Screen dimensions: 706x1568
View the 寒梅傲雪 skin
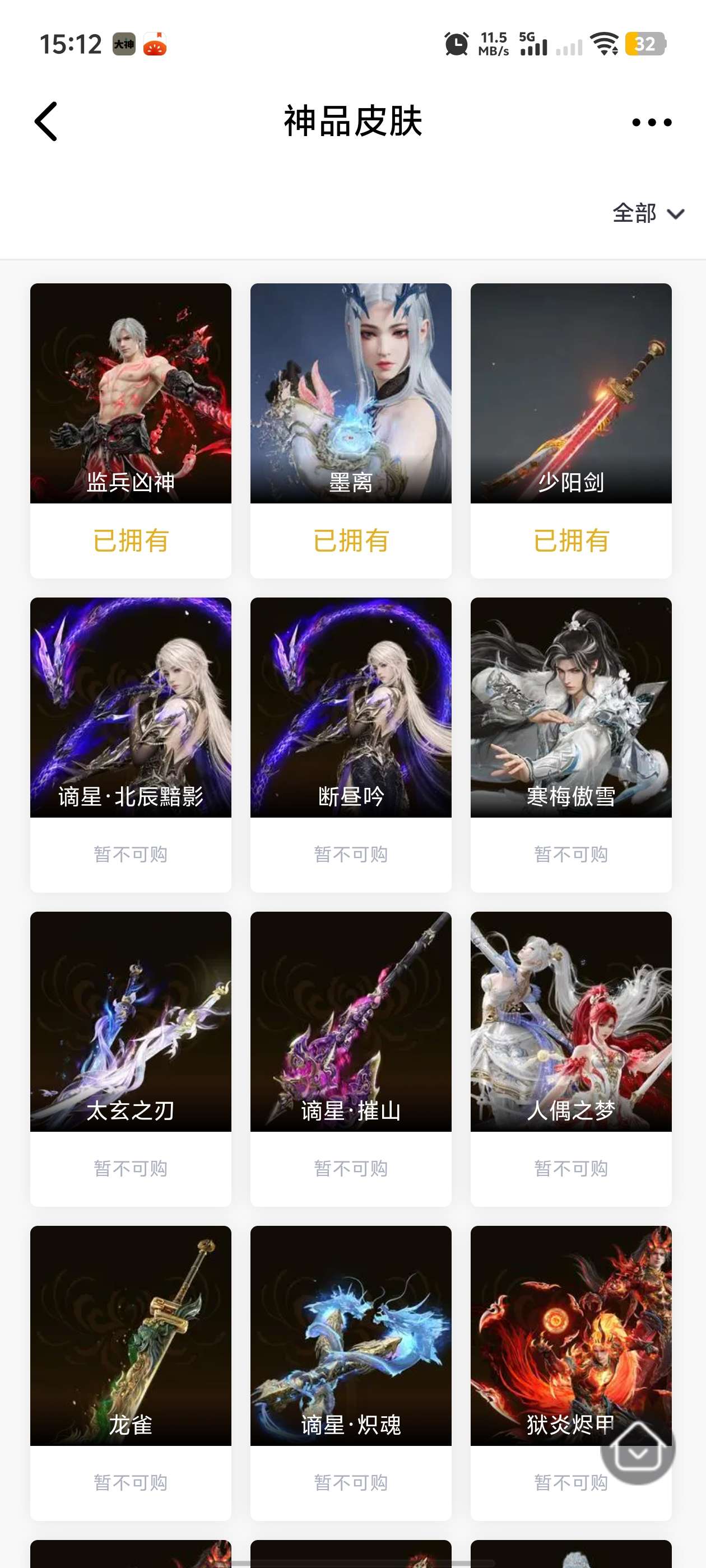click(x=571, y=707)
